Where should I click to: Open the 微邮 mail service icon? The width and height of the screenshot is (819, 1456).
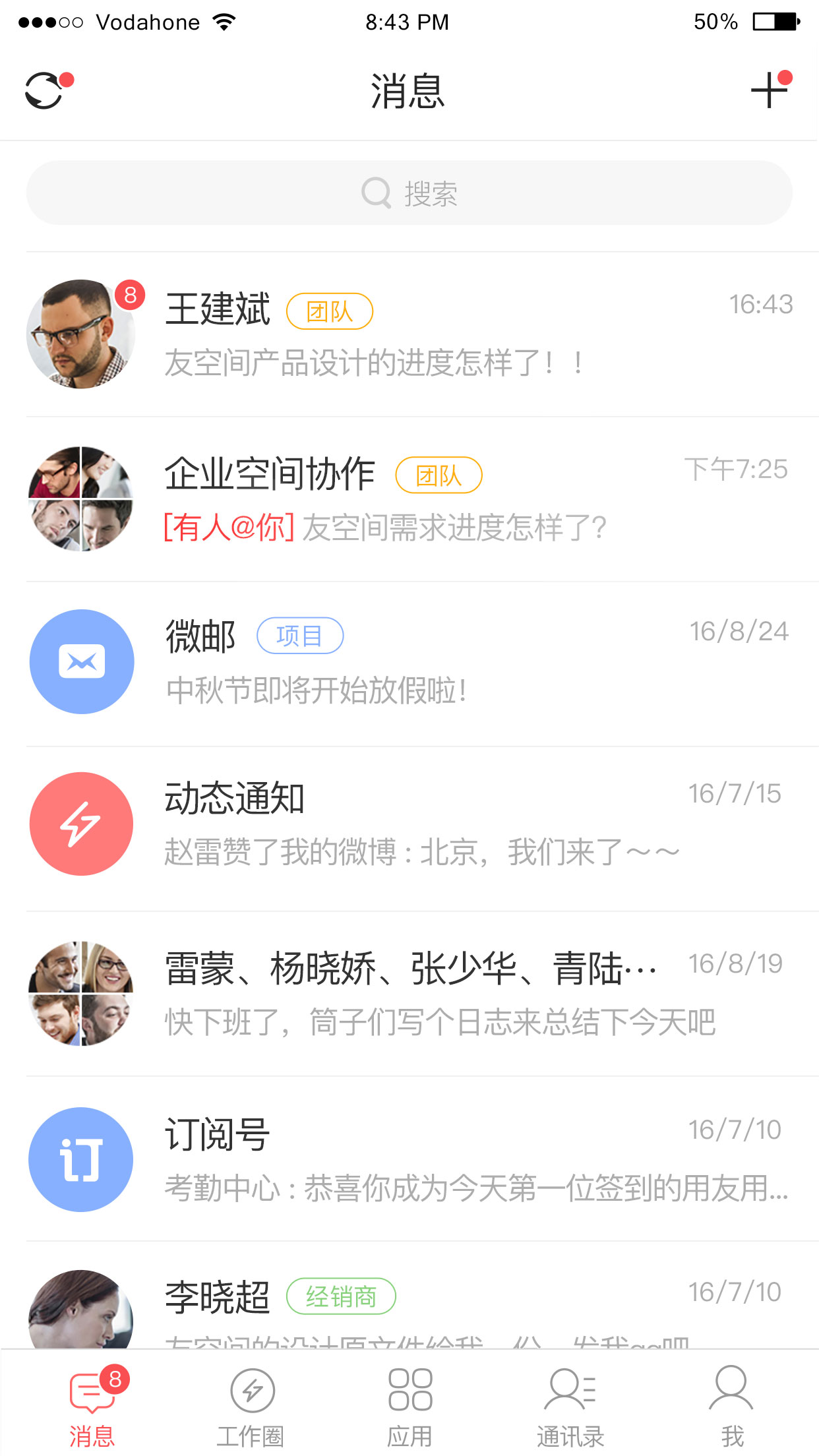coord(81,661)
